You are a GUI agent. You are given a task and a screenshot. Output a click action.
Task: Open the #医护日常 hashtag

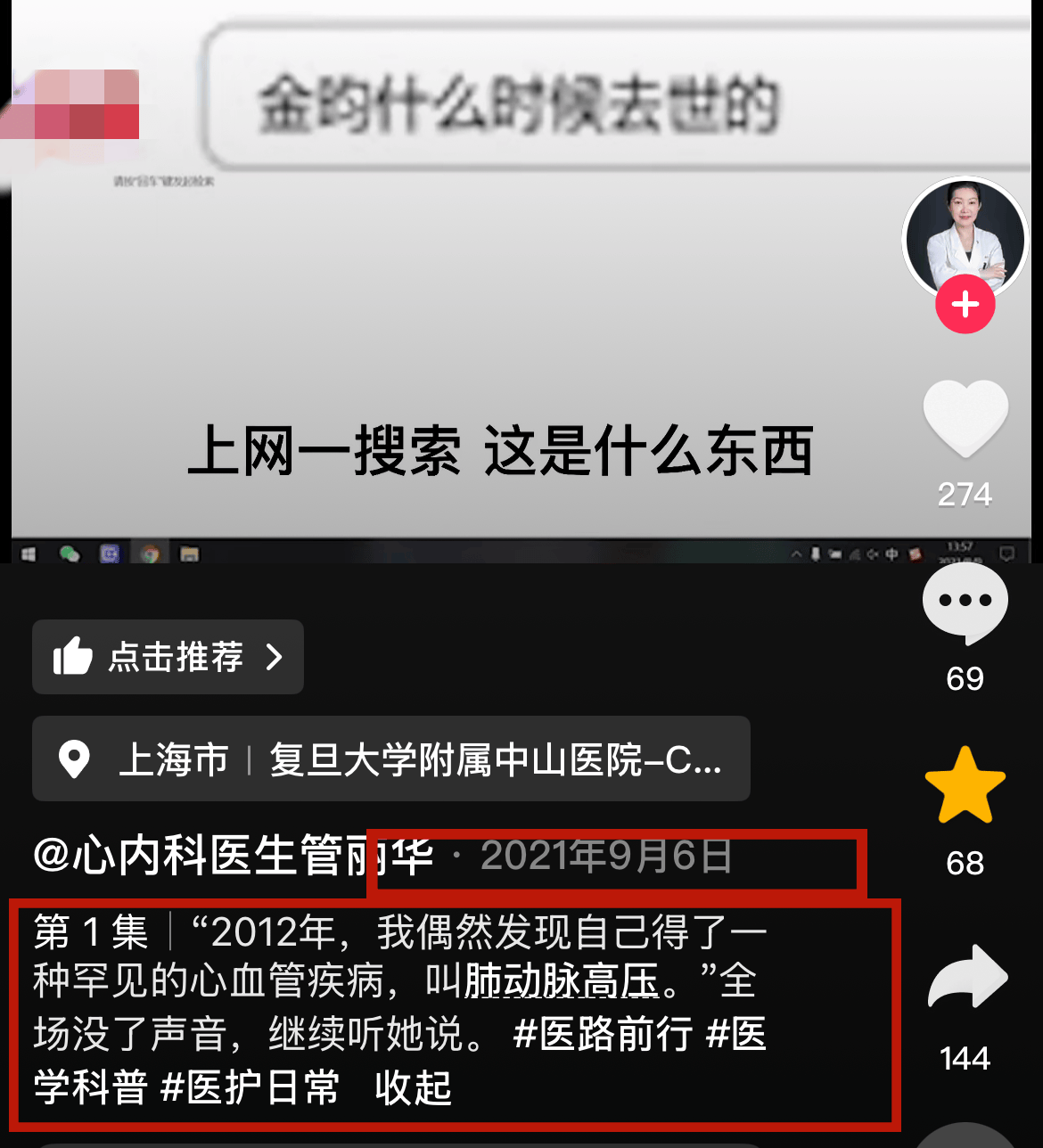[250, 1087]
